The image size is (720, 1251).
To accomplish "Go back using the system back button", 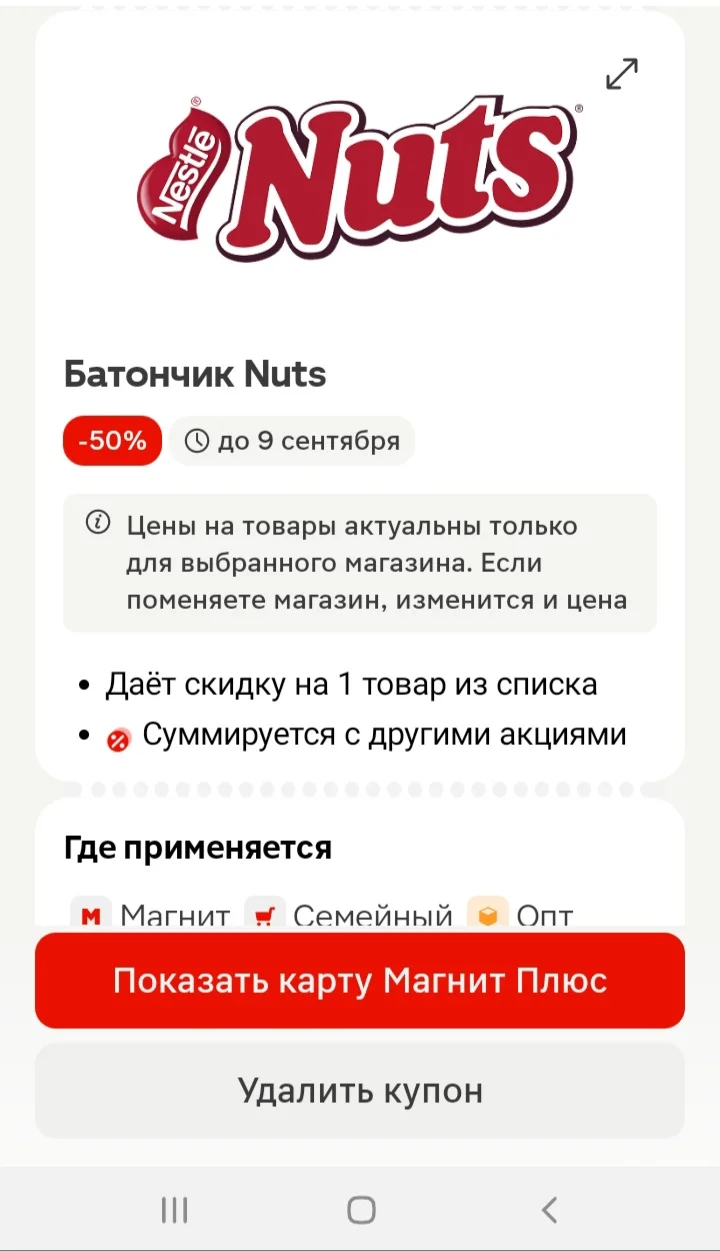I will [549, 1210].
